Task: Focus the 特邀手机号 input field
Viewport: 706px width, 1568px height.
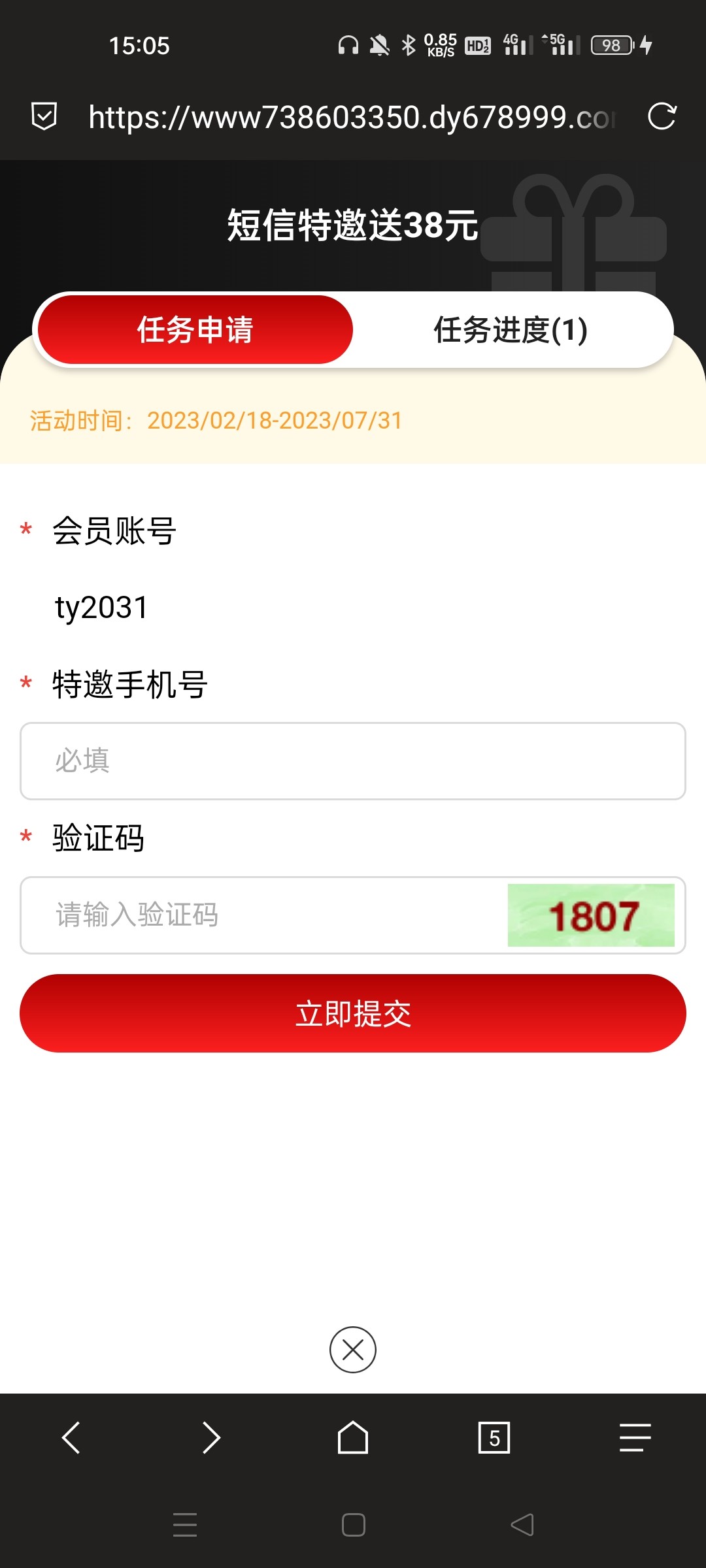Action: tap(353, 761)
